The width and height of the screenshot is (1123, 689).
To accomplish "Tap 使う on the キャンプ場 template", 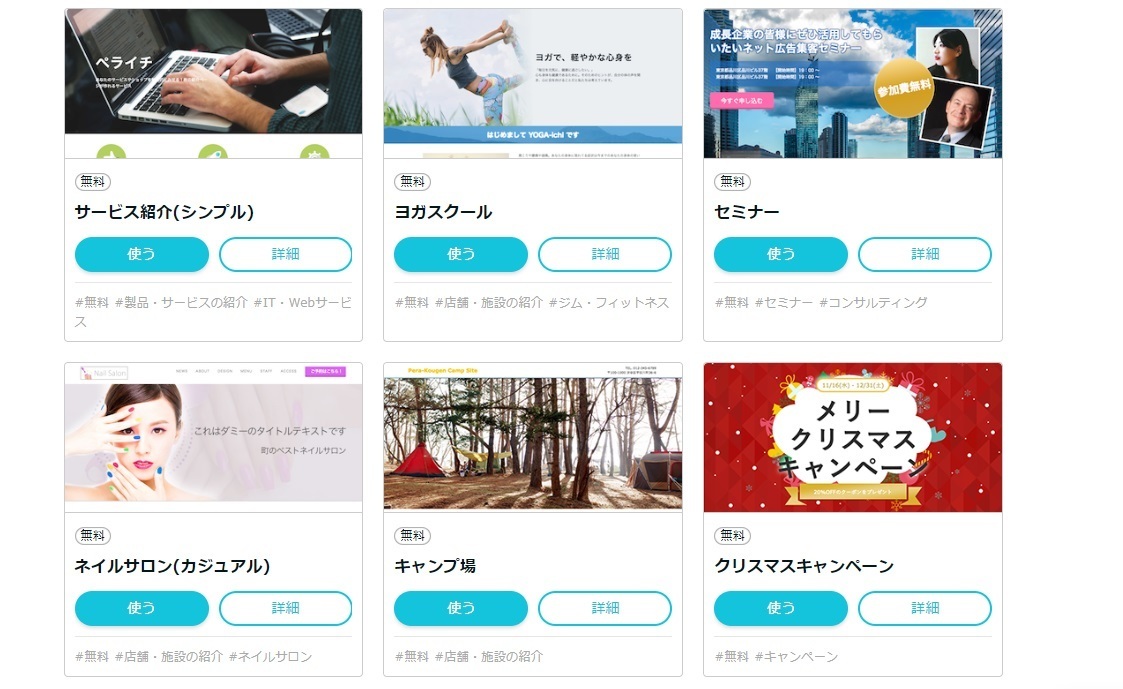I will pos(461,608).
